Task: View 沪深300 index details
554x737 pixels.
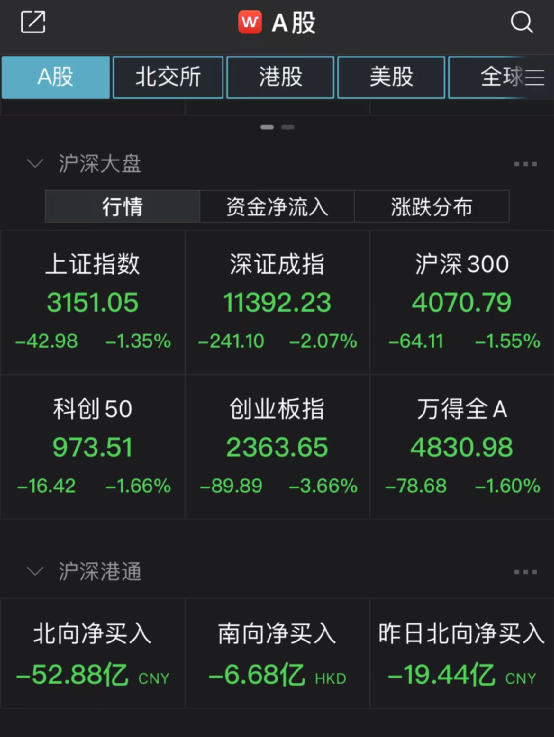Action: click(x=462, y=302)
